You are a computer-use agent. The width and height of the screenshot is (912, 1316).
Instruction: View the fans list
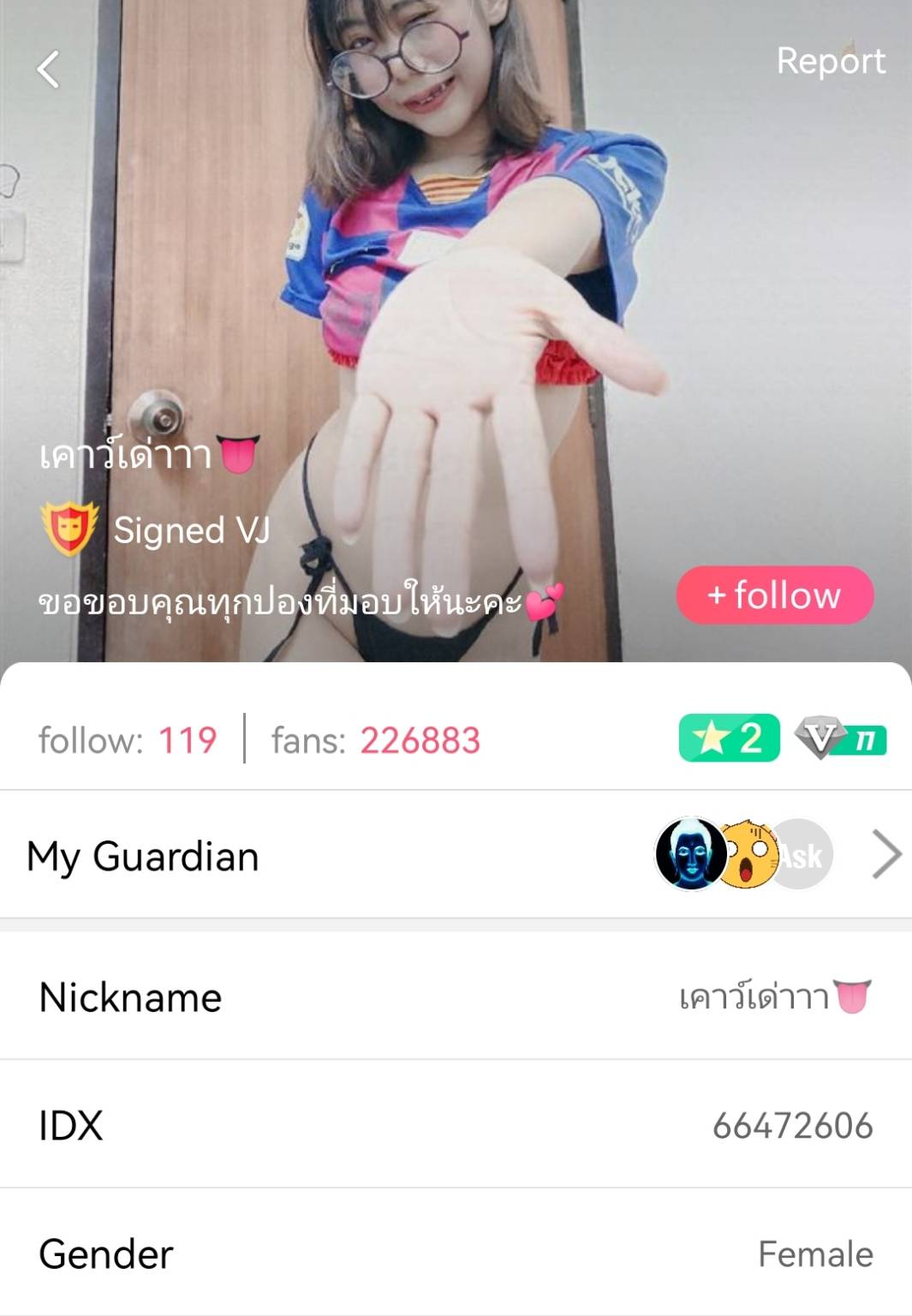[x=376, y=740]
